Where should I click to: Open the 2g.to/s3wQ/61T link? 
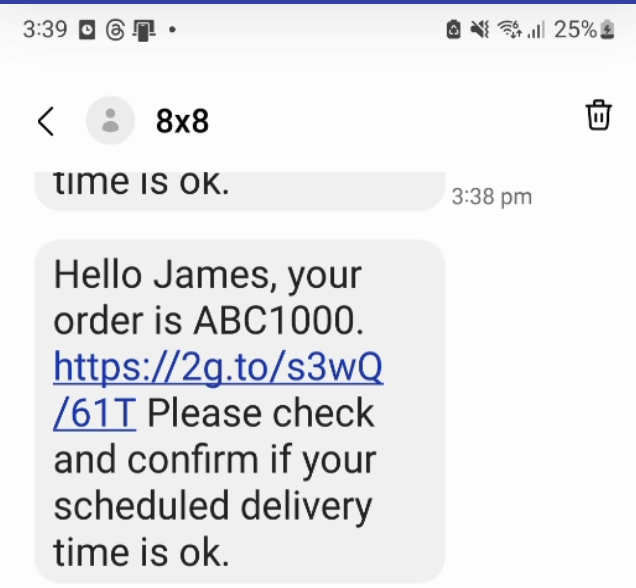point(218,369)
